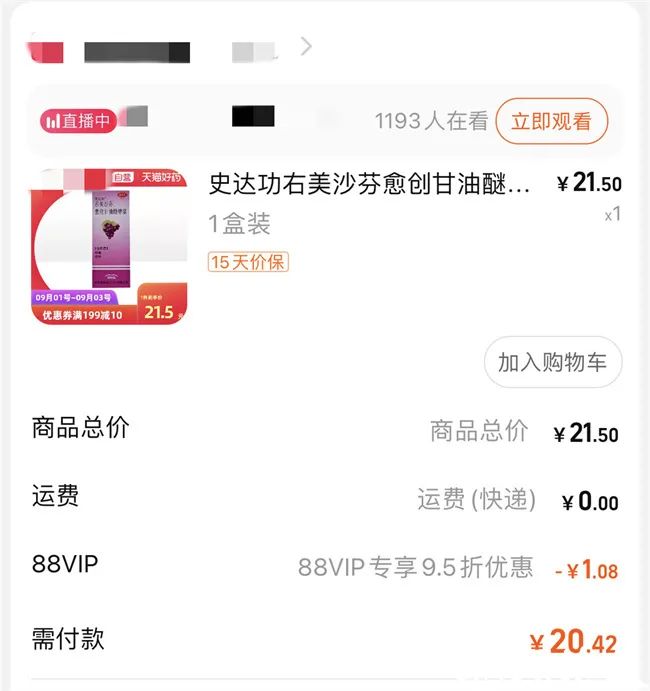View the 15天价保 price guarantee tag
This screenshot has width=650, height=691.
[248, 262]
